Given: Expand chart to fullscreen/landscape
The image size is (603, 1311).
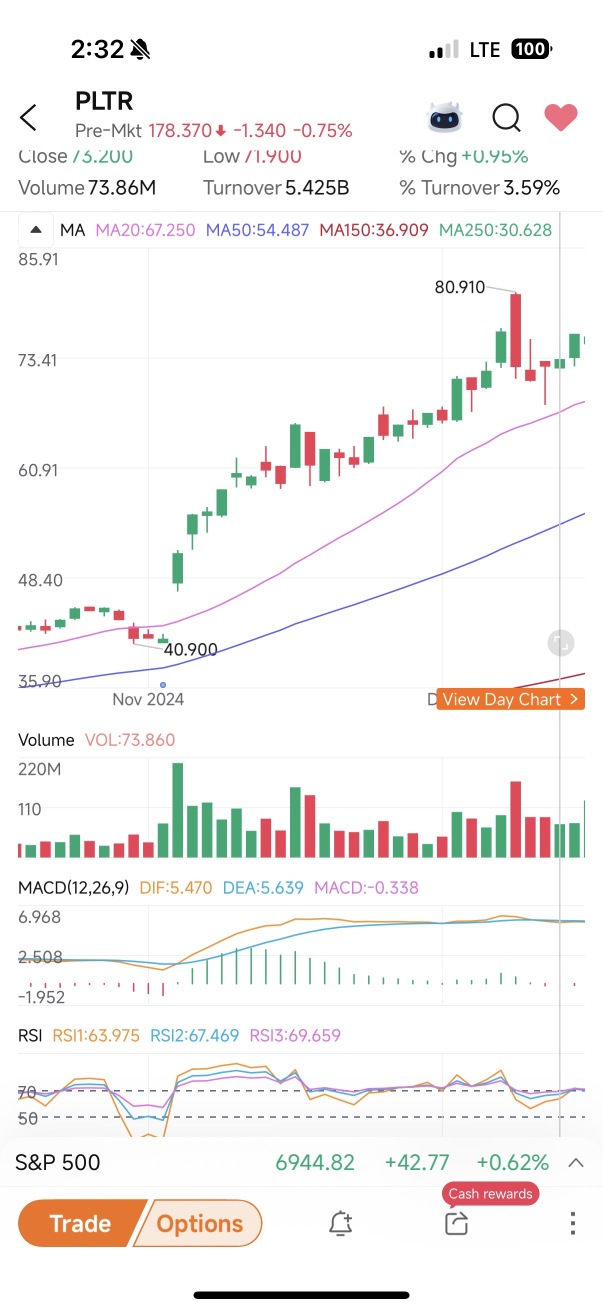Looking at the screenshot, I should click(561, 643).
